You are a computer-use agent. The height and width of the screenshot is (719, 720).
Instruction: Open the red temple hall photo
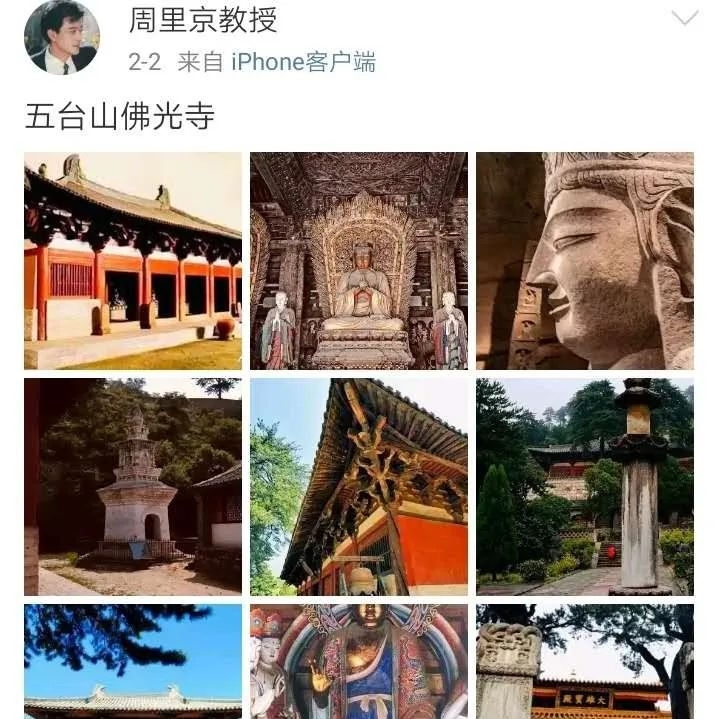[x=133, y=261]
